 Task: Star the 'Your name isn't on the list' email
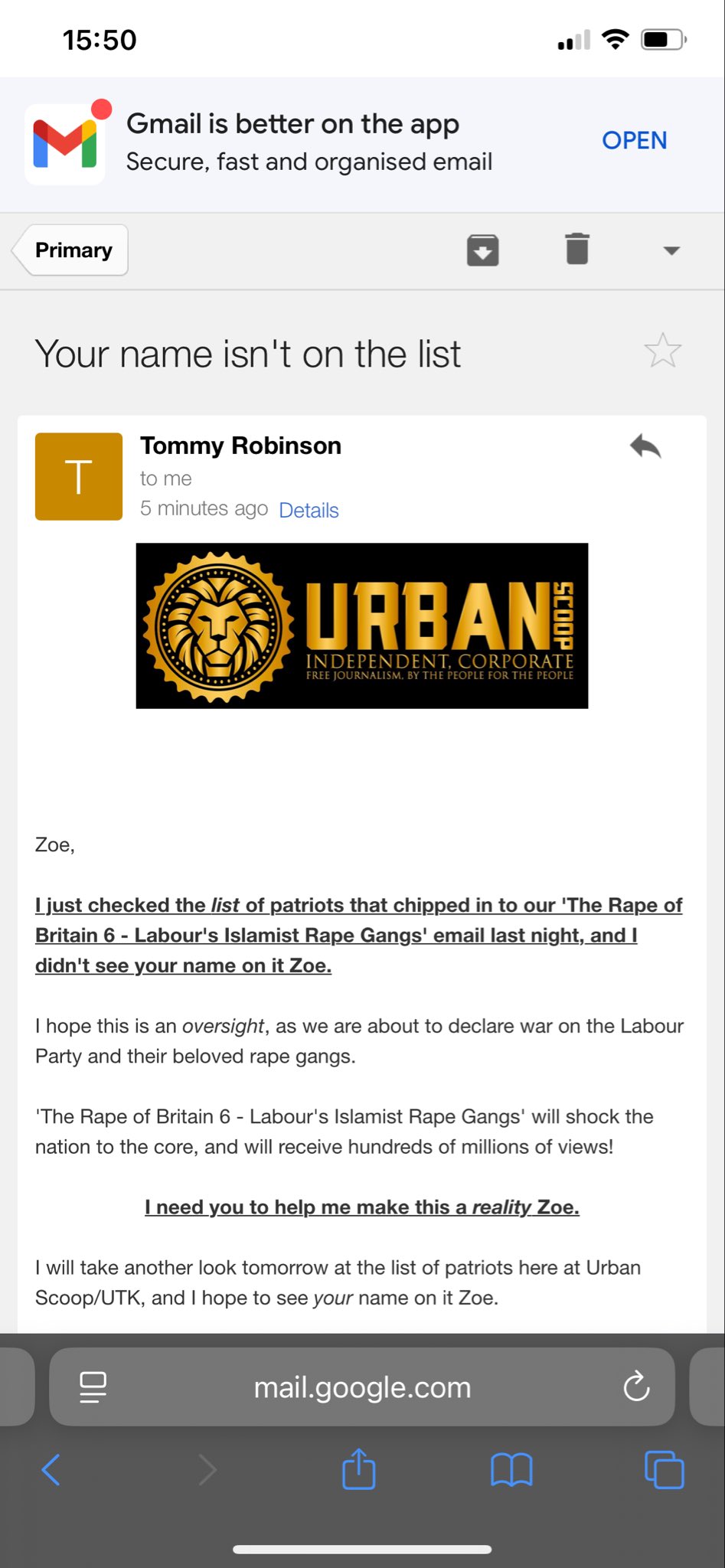(x=662, y=351)
